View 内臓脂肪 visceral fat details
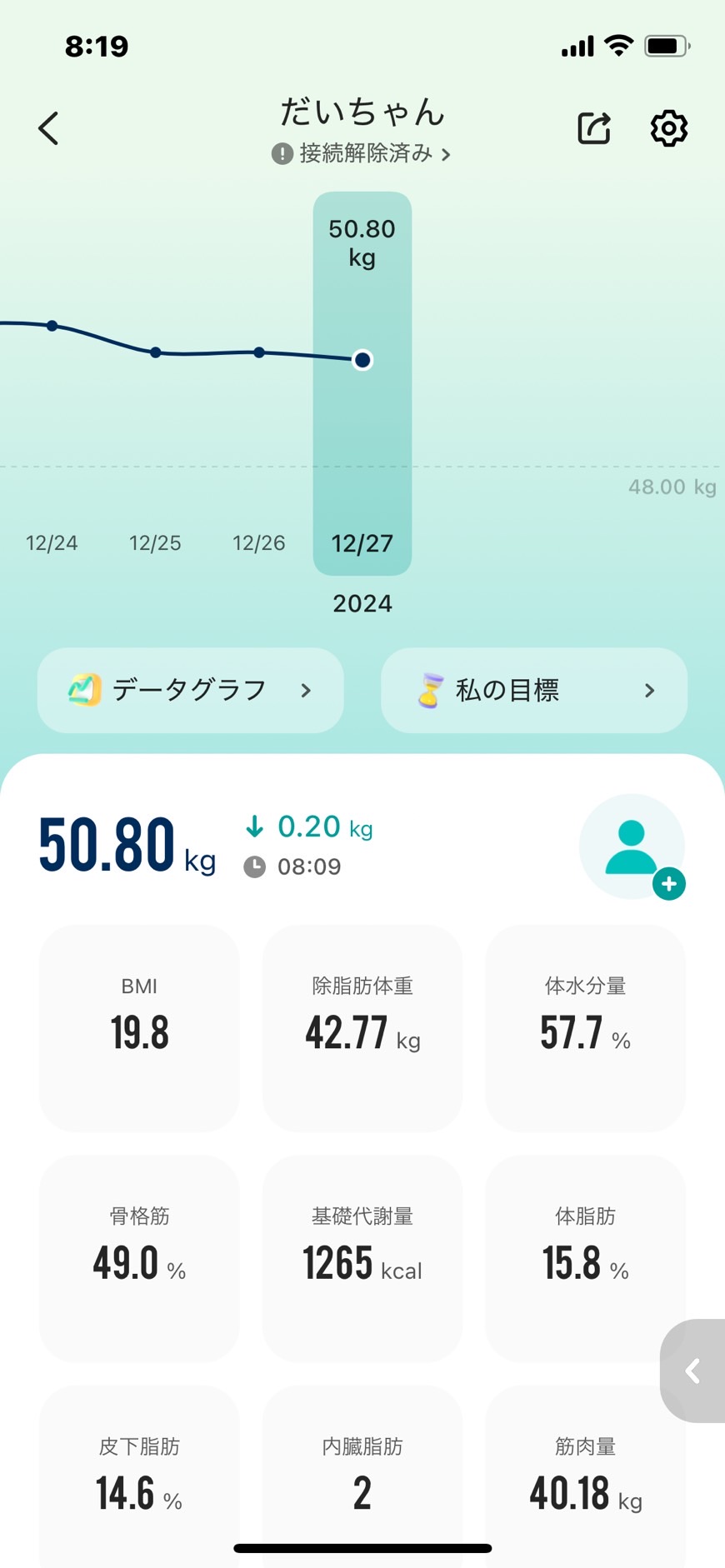 (x=362, y=1476)
